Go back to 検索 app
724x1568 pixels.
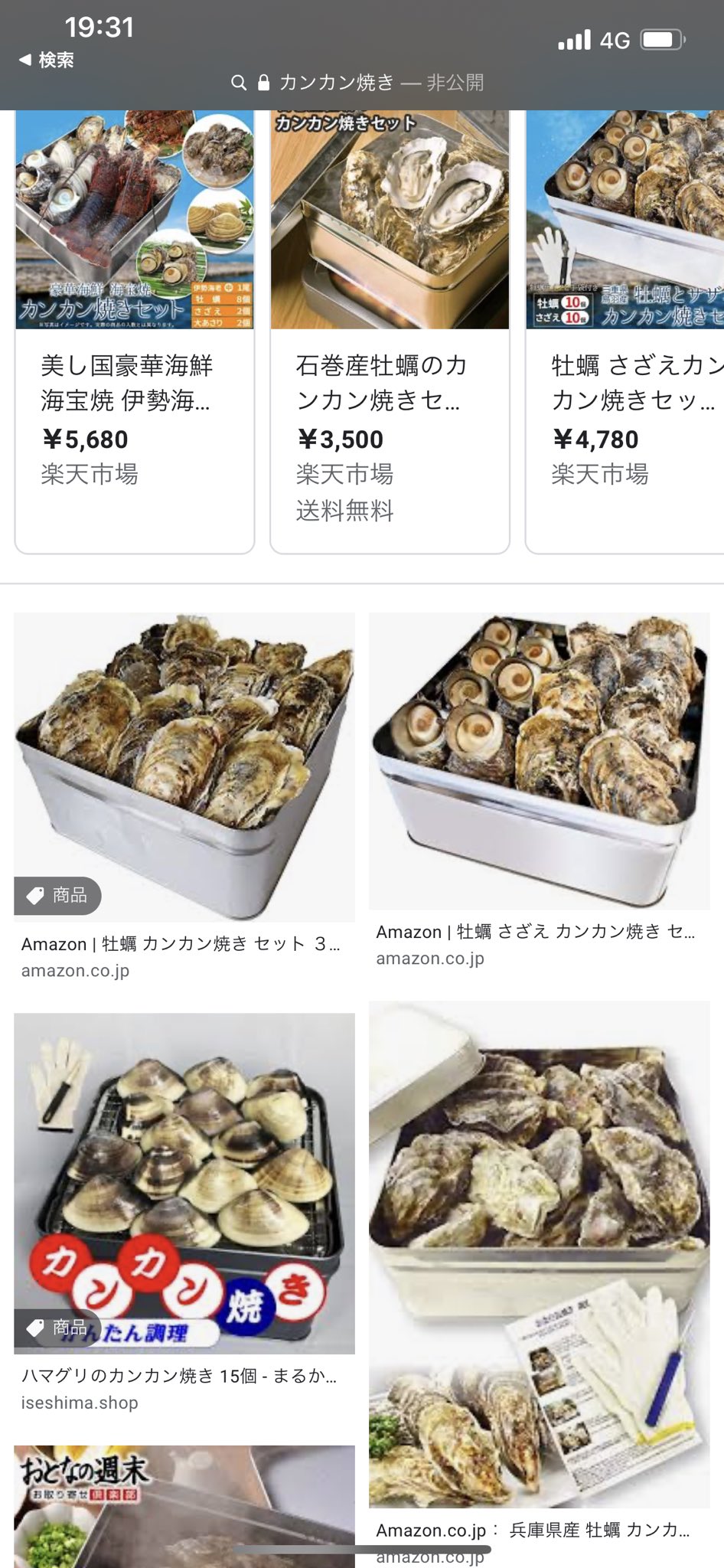pyautogui.click(x=47, y=60)
